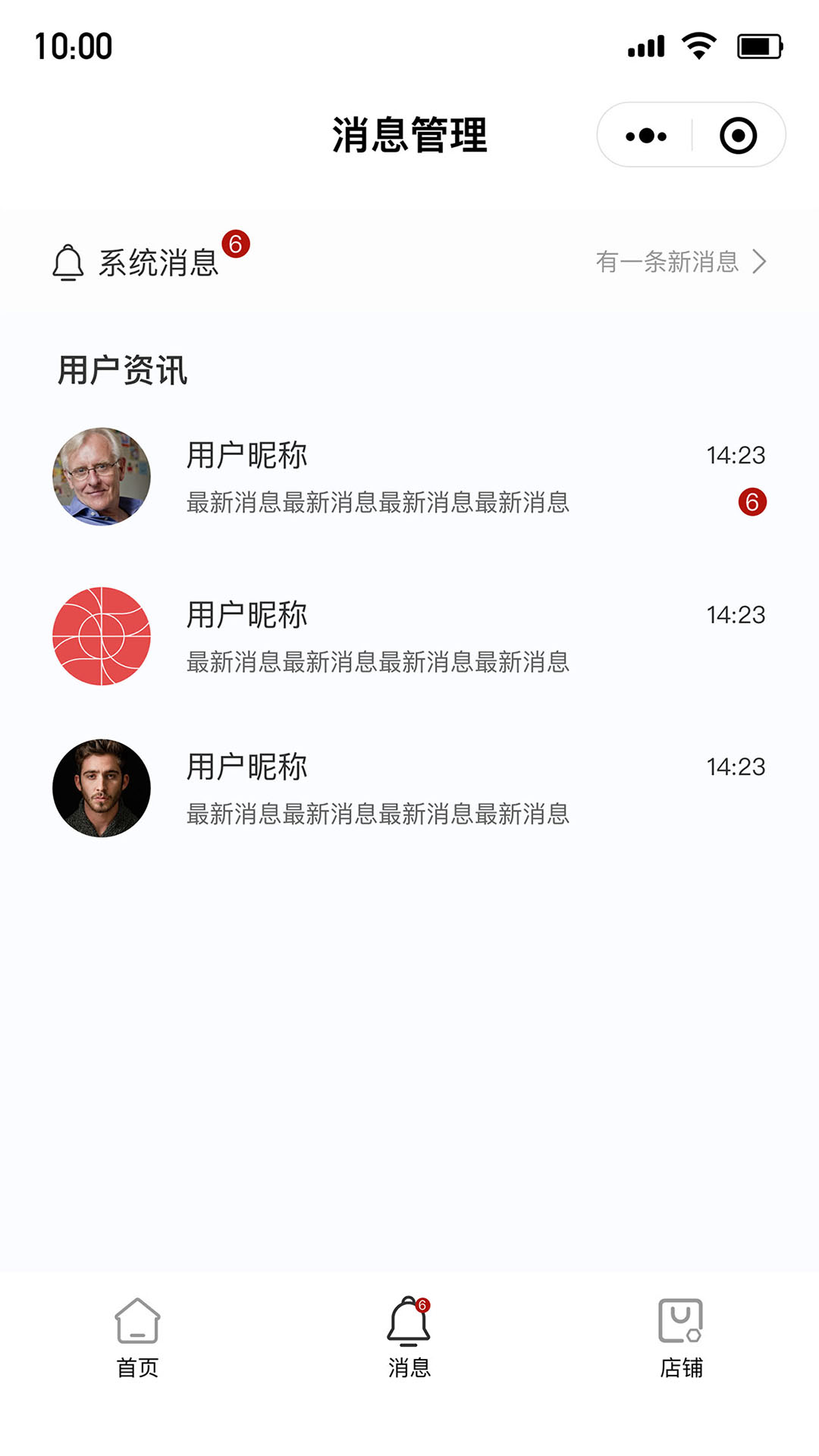819x1456 pixels.
Task: Select the 消息 tab
Action: tap(409, 1338)
